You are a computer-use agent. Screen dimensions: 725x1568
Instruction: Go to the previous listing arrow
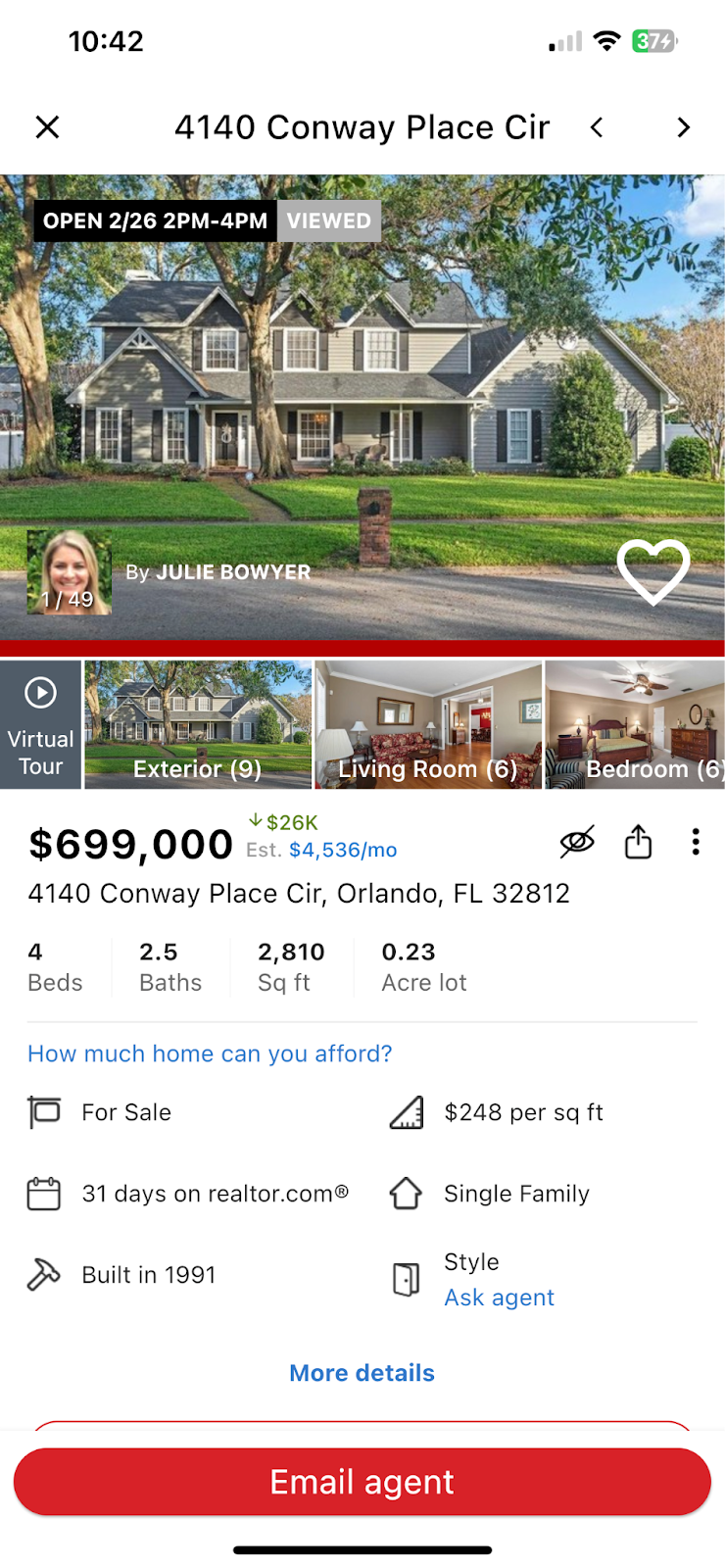pyautogui.click(x=597, y=127)
